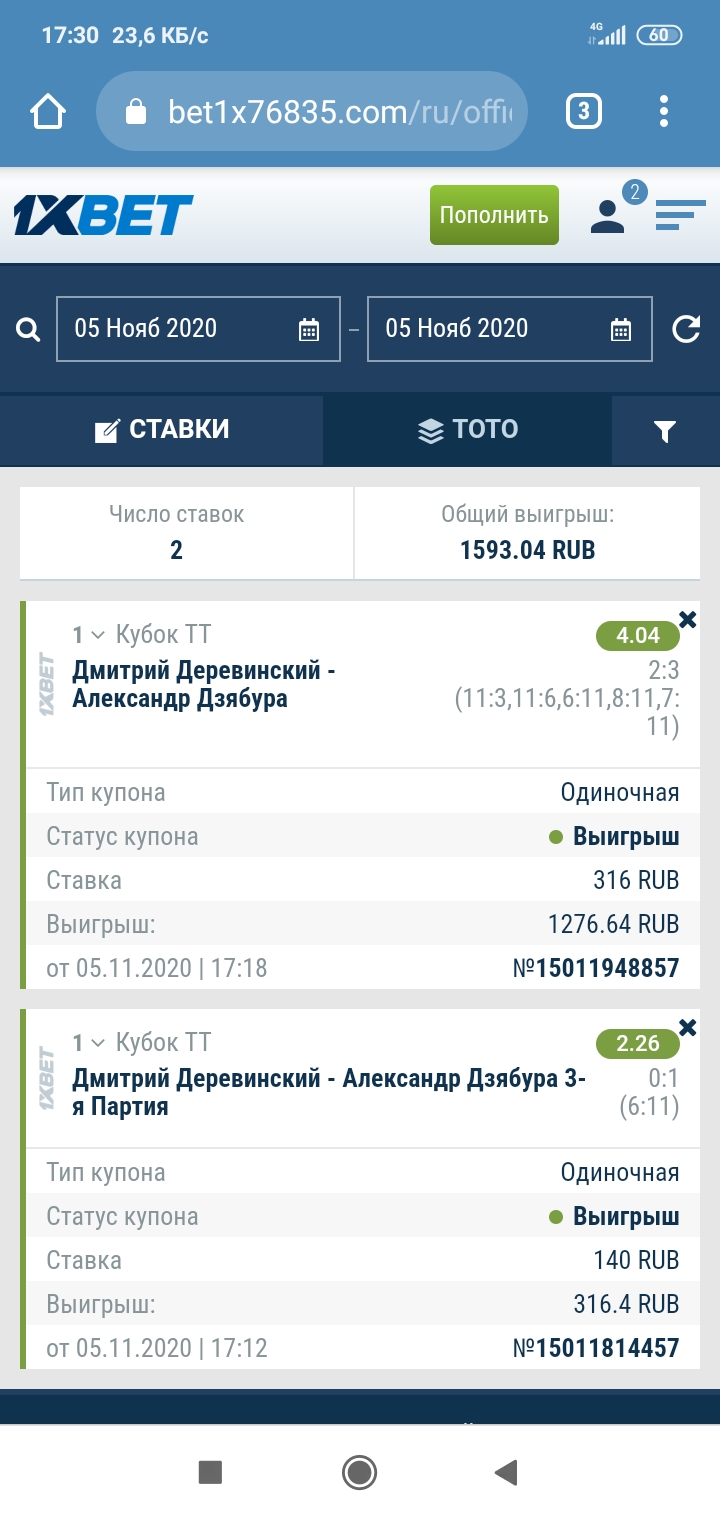Switch to the СТАВКИ tab
The width and height of the screenshot is (720, 1520).
pos(162,430)
